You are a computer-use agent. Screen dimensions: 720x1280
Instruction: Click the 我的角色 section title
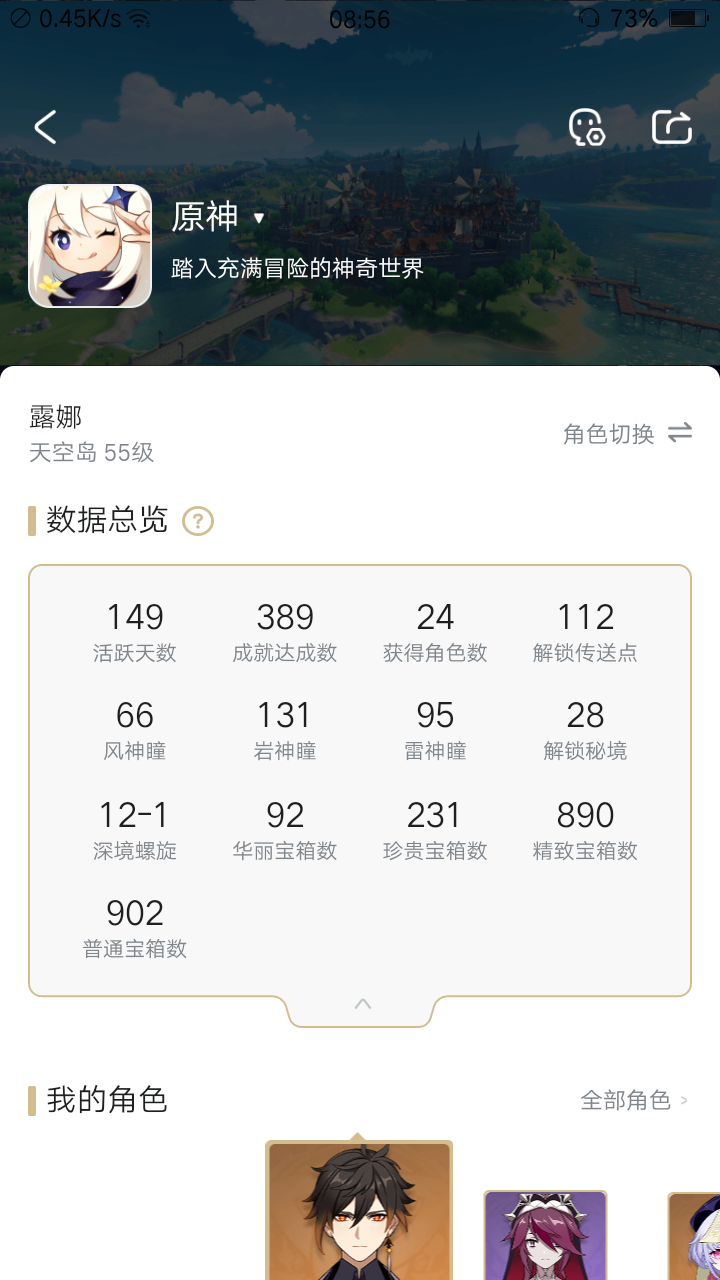tap(104, 1100)
